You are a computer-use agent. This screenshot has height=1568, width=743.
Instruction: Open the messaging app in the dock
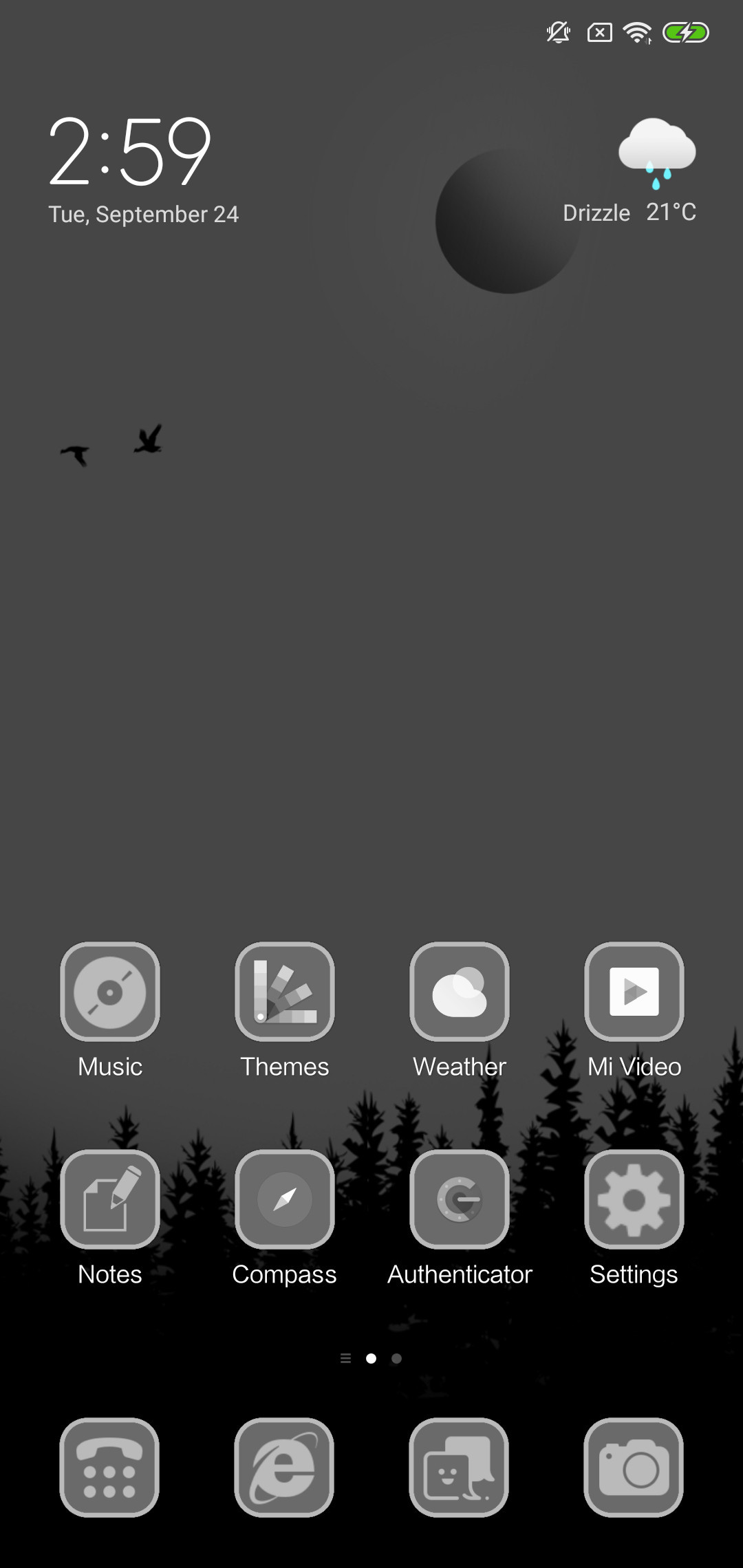click(x=460, y=1468)
